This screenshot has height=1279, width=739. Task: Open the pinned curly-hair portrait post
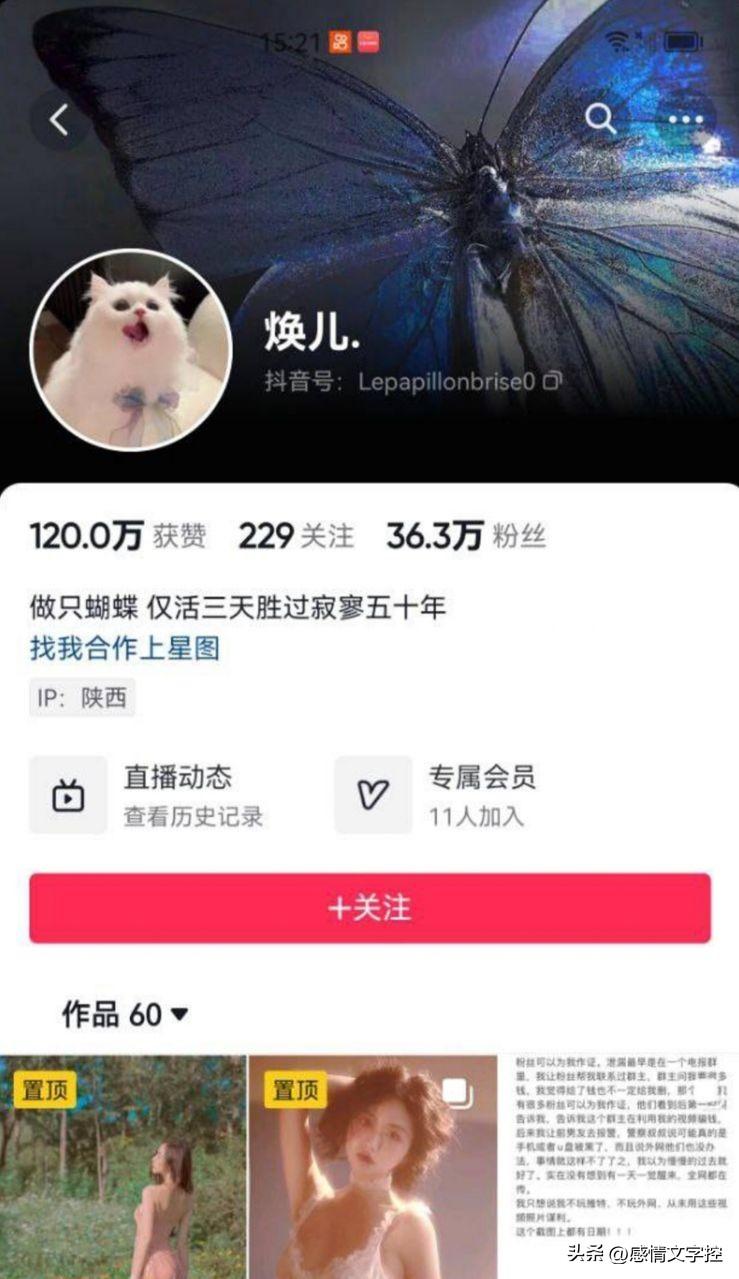372,1166
